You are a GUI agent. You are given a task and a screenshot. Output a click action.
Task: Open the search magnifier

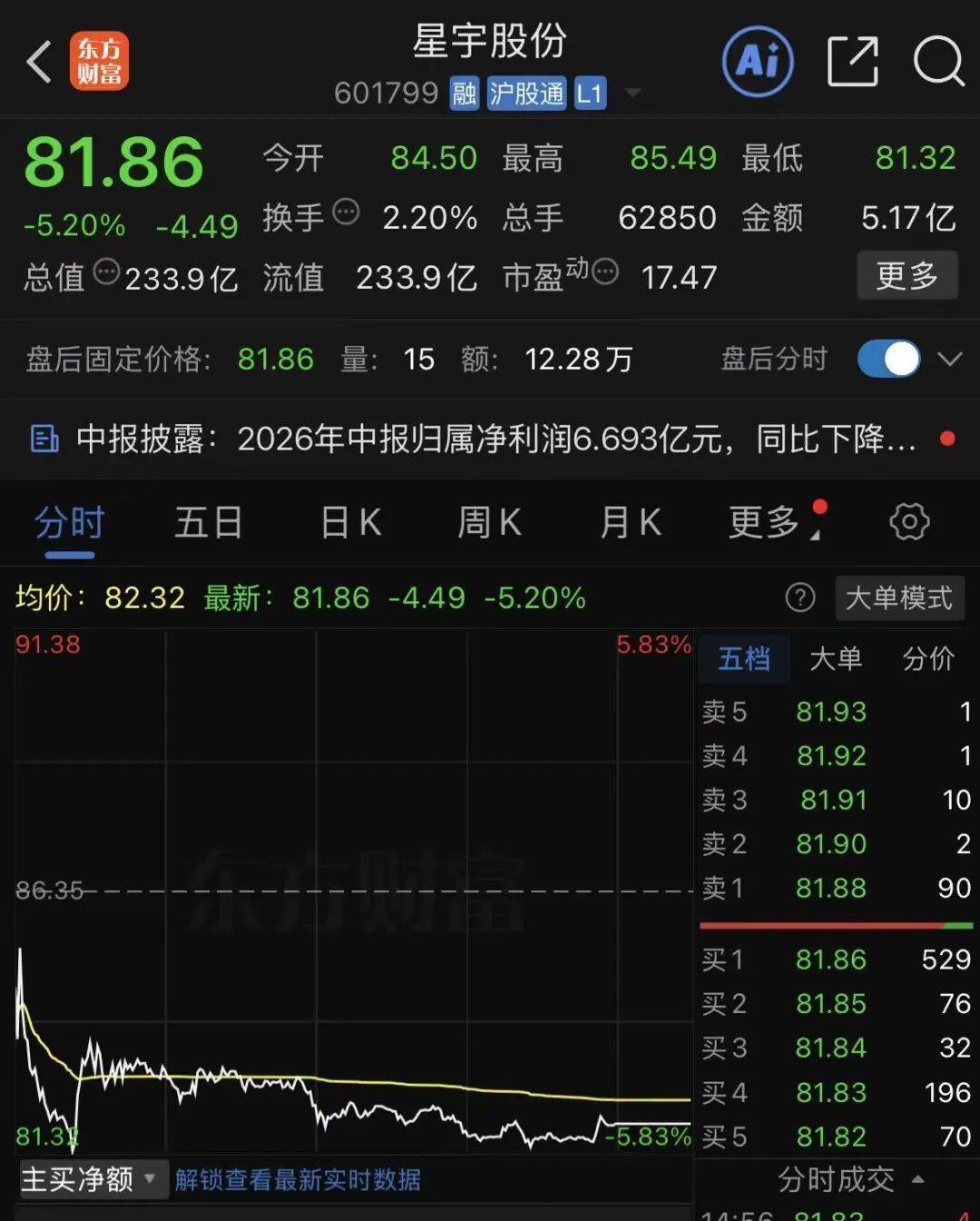pos(937,62)
